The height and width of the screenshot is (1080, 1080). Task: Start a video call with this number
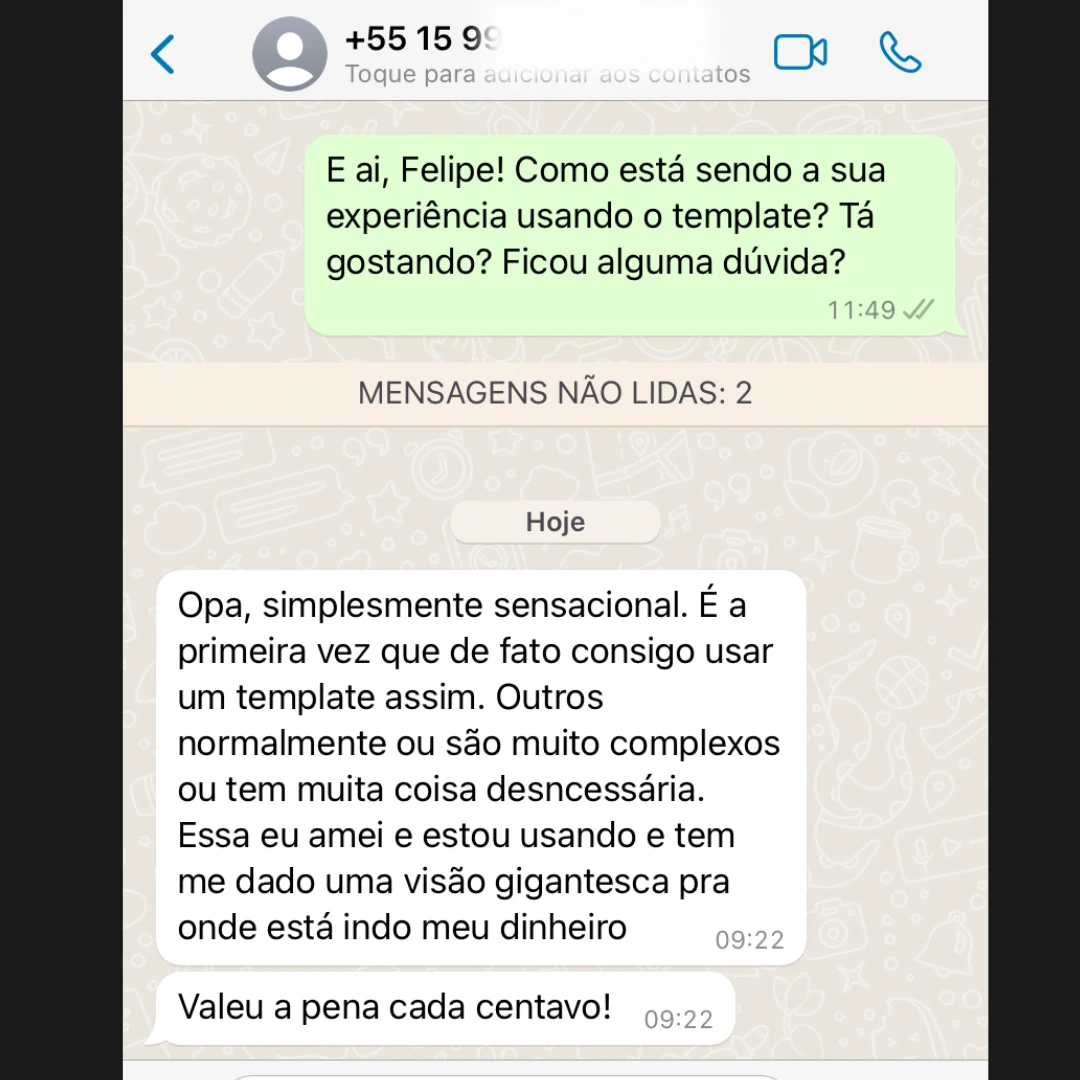tap(800, 52)
